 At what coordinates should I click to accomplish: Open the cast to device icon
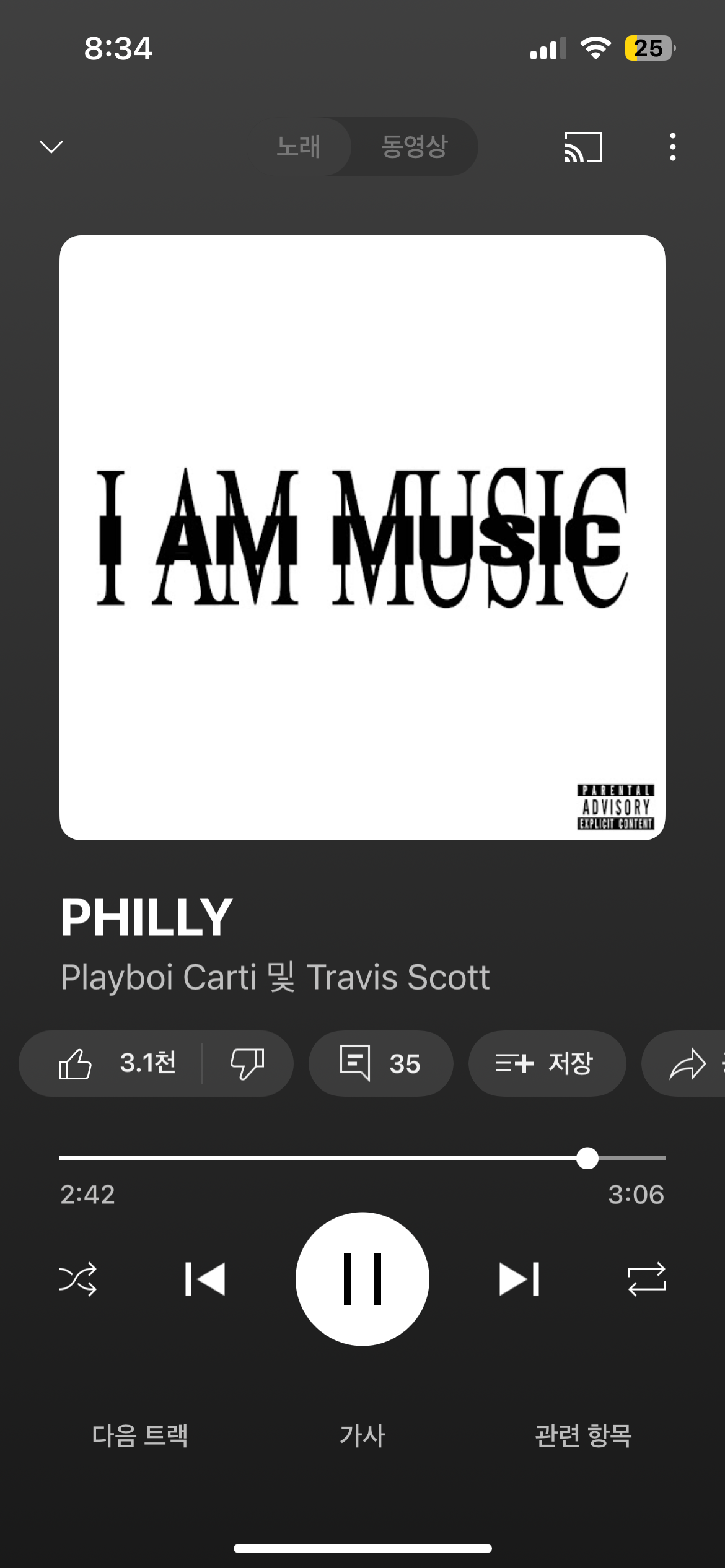pyautogui.click(x=583, y=147)
